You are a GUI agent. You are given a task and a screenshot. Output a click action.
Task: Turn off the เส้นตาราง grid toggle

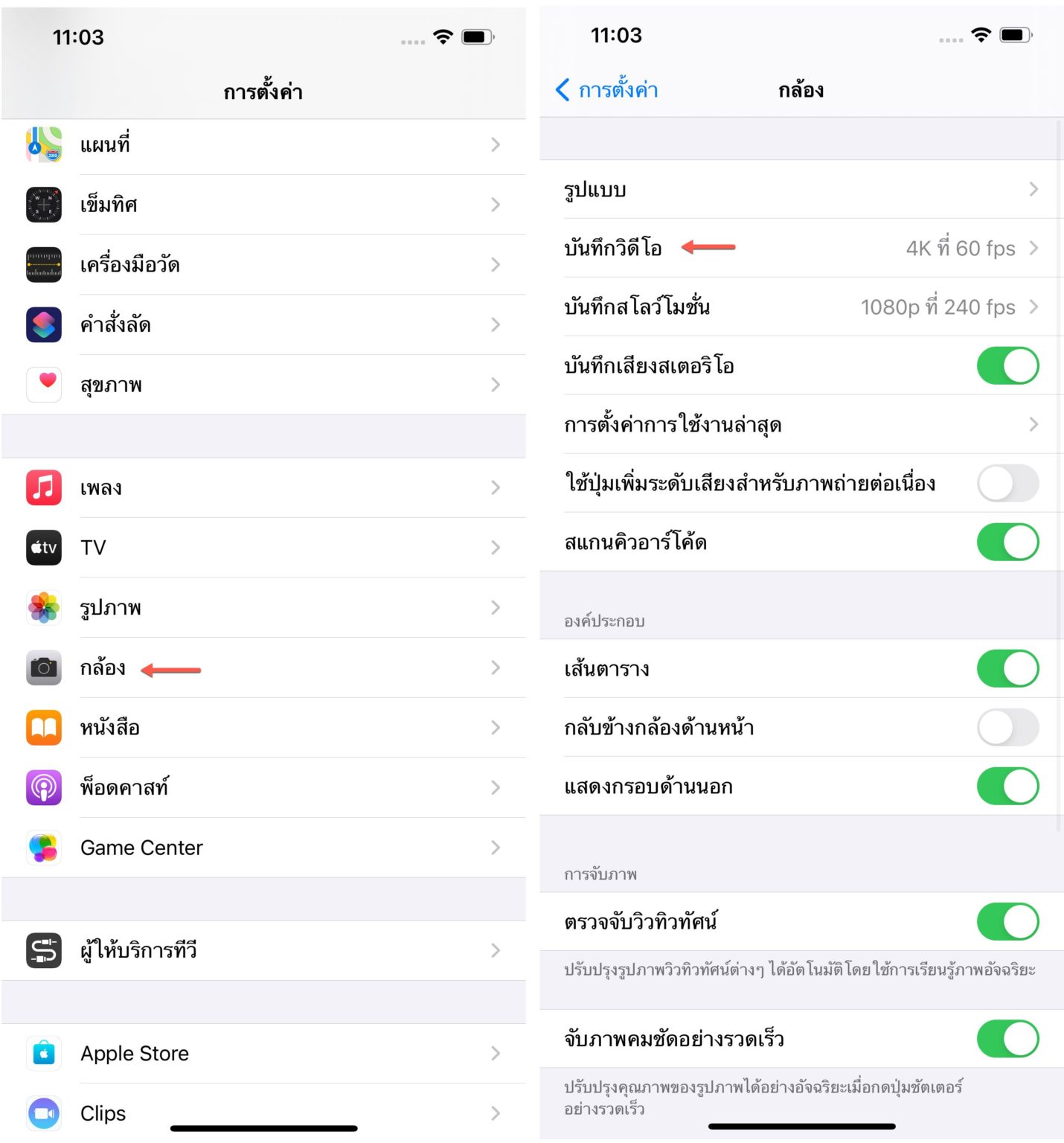pyautogui.click(x=1008, y=668)
